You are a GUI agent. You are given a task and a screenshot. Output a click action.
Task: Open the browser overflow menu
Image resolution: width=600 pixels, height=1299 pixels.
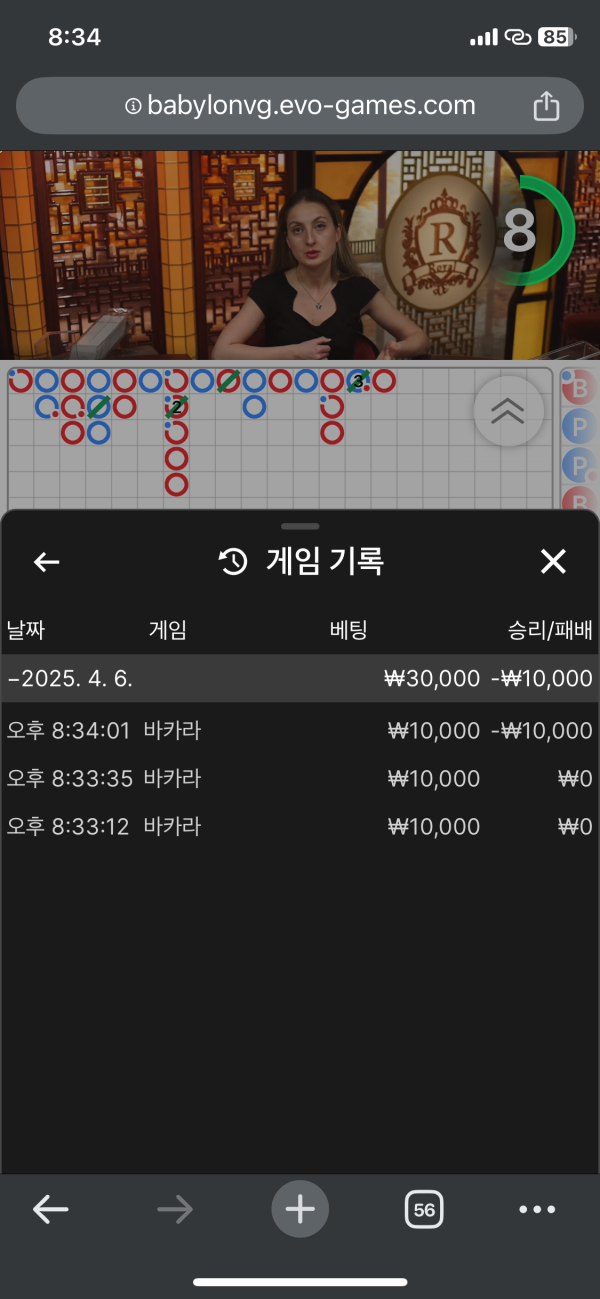coord(537,1210)
